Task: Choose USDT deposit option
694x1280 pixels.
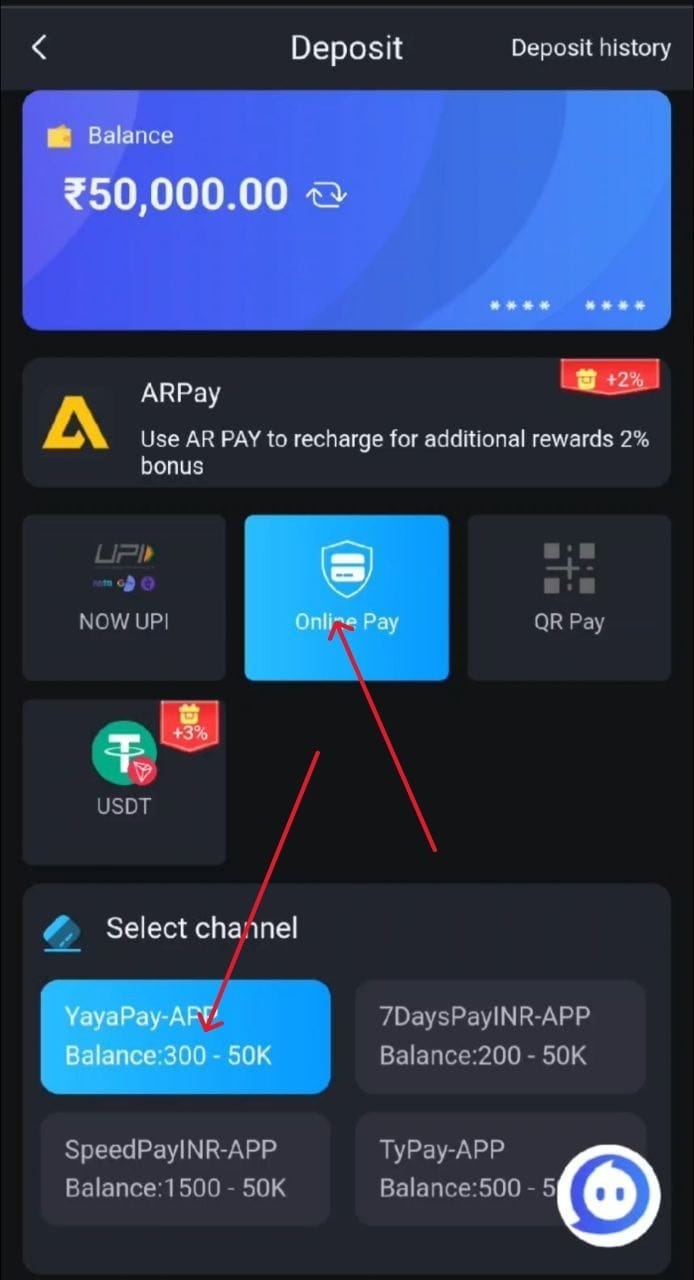Action: click(x=124, y=781)
